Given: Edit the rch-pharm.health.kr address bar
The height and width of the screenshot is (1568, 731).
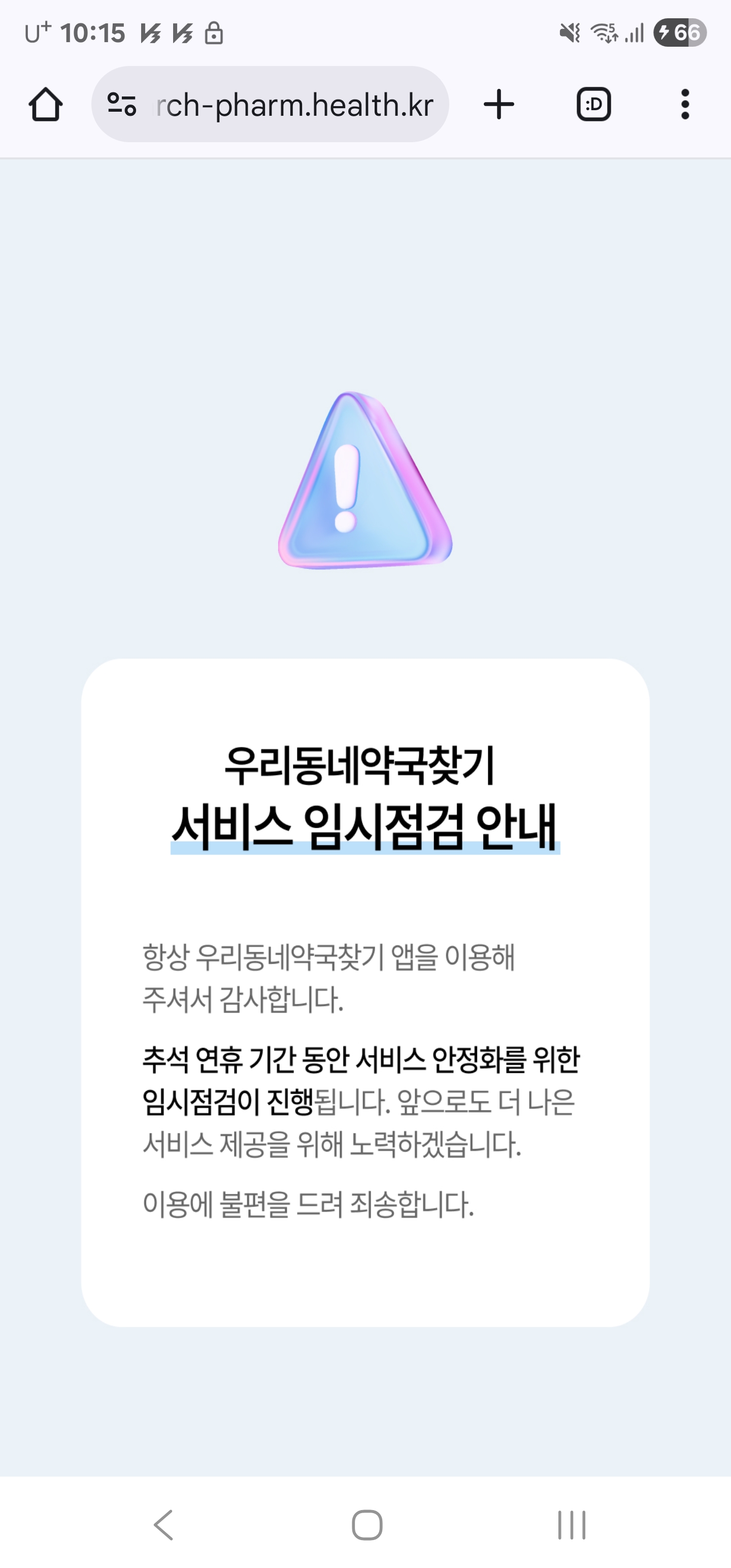Looking at the screenshot, I should (x=294, y=105).
